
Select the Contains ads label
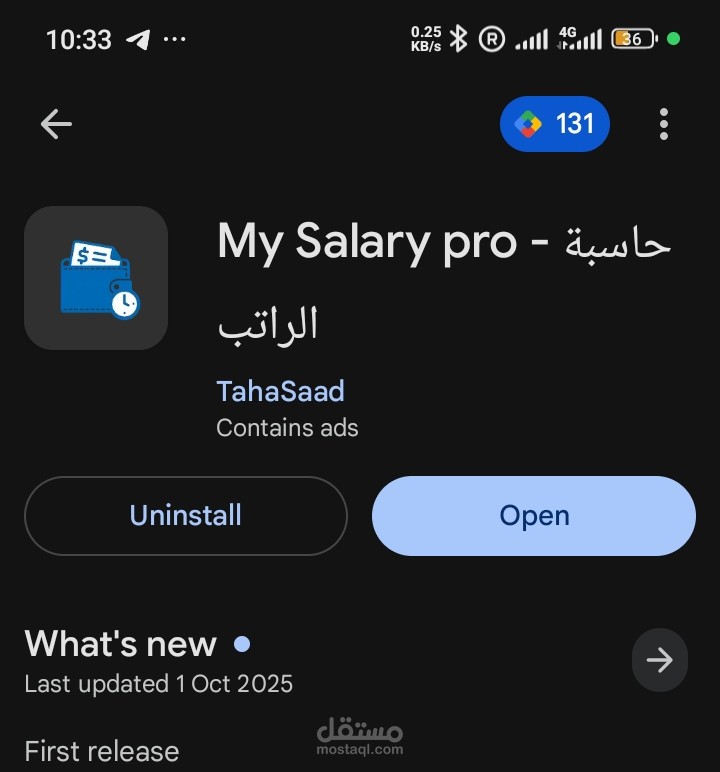(x=287, y=427)
